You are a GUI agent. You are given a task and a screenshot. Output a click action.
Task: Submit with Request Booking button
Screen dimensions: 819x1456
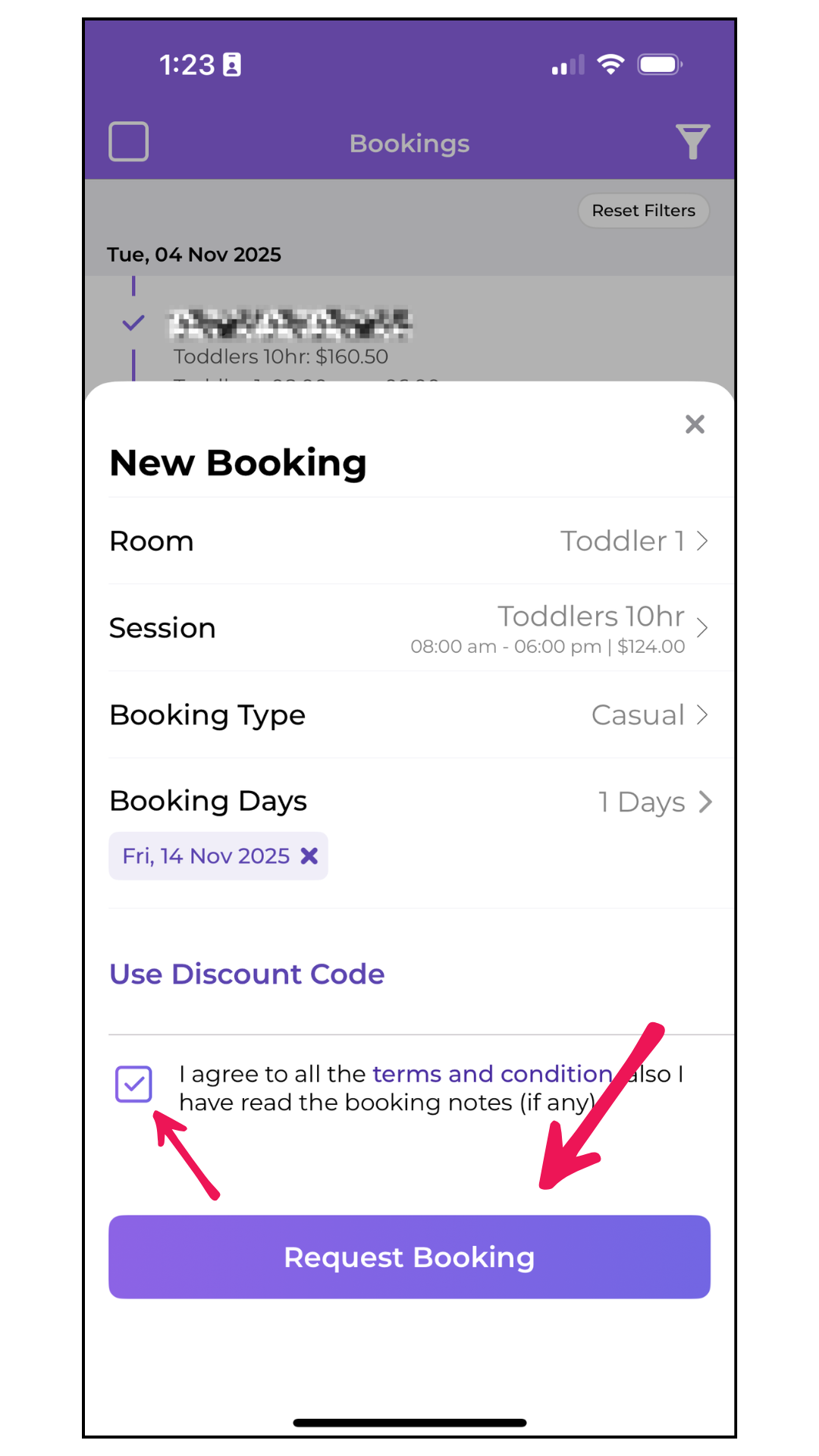pos(409,1257)
